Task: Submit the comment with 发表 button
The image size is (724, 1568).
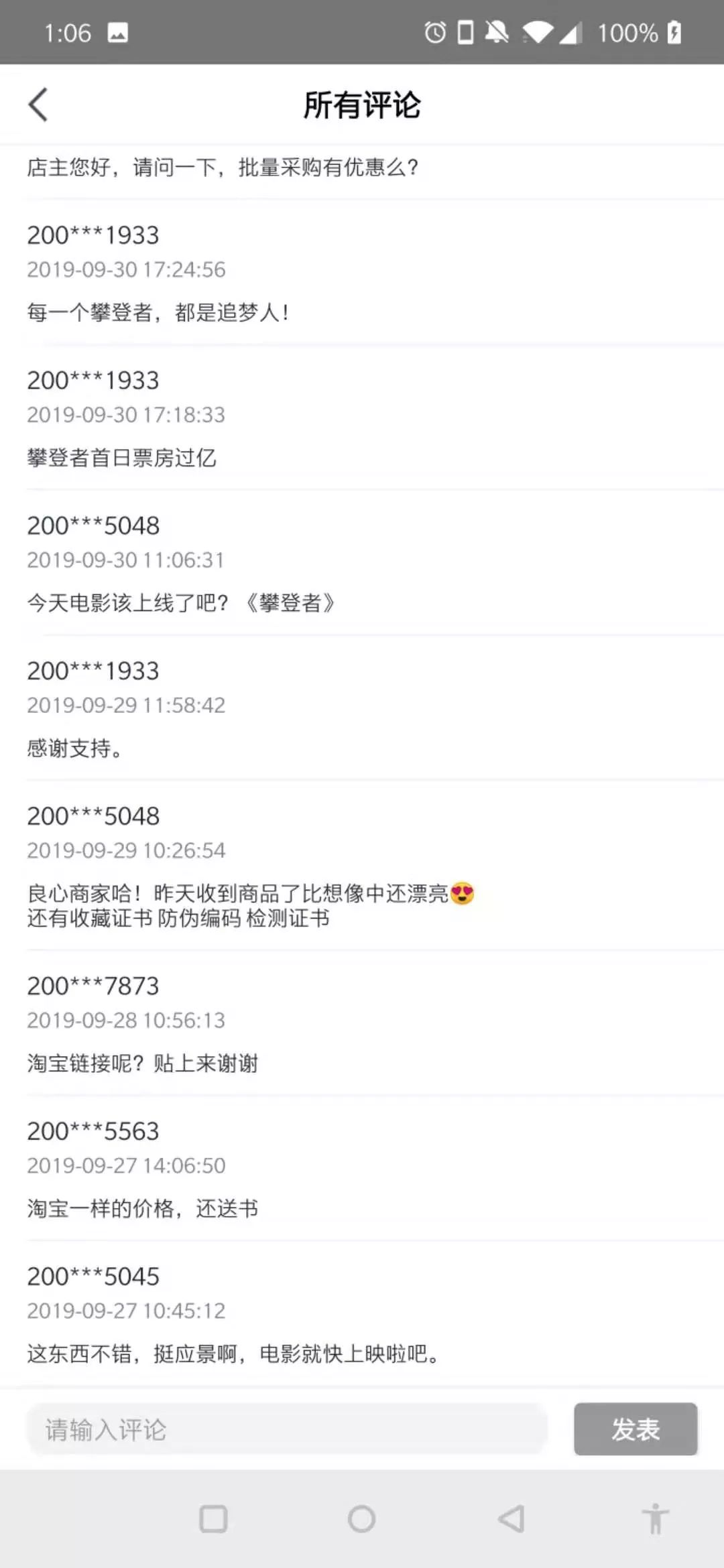Action: 636,1429
